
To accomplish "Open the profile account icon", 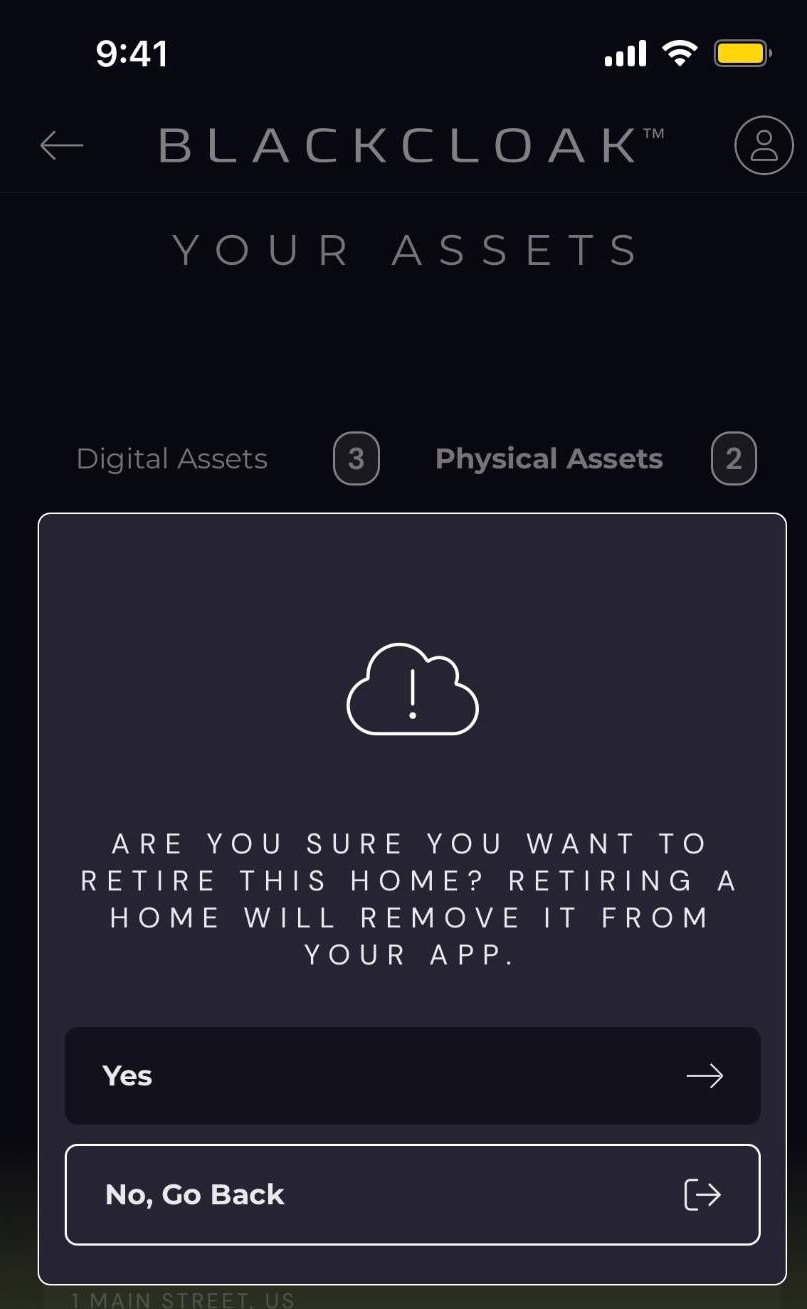I will (x=764, y=146).
